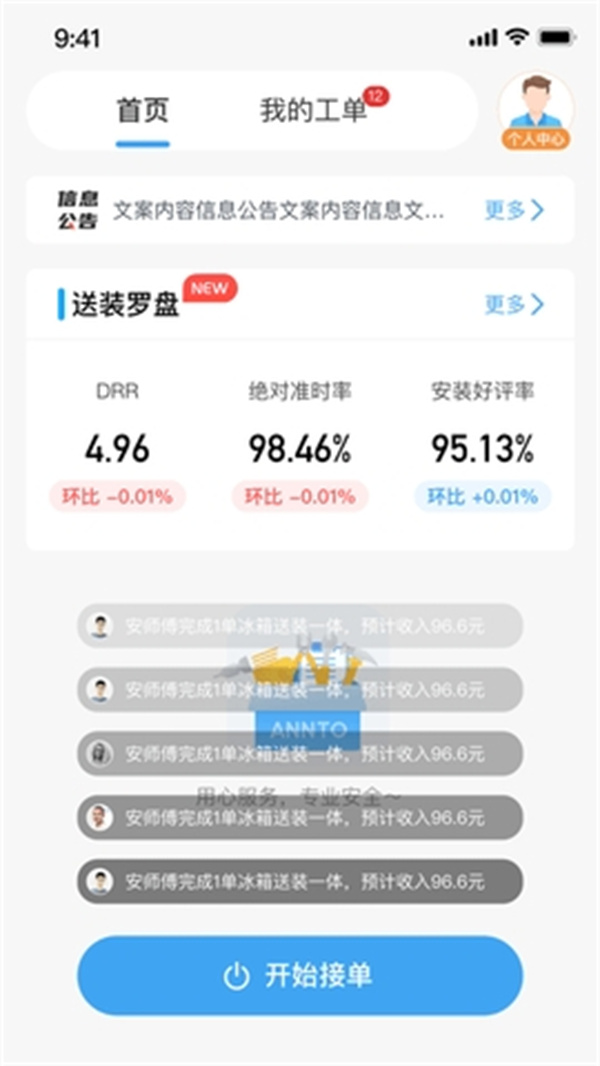Screen dimensions: 600x1066
Task: Open 个人中心 profile avatar
Action: coord(536,110)
